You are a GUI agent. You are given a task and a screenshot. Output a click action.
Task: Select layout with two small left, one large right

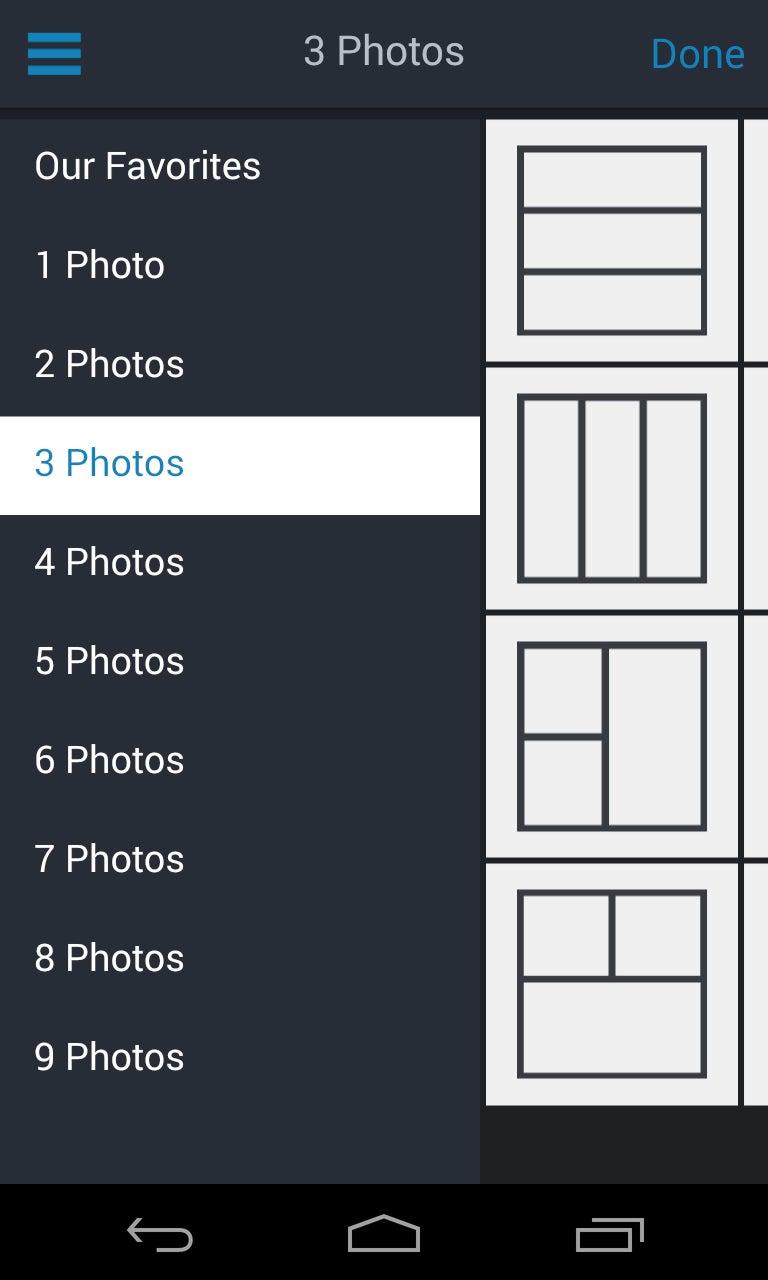point(612,736)
